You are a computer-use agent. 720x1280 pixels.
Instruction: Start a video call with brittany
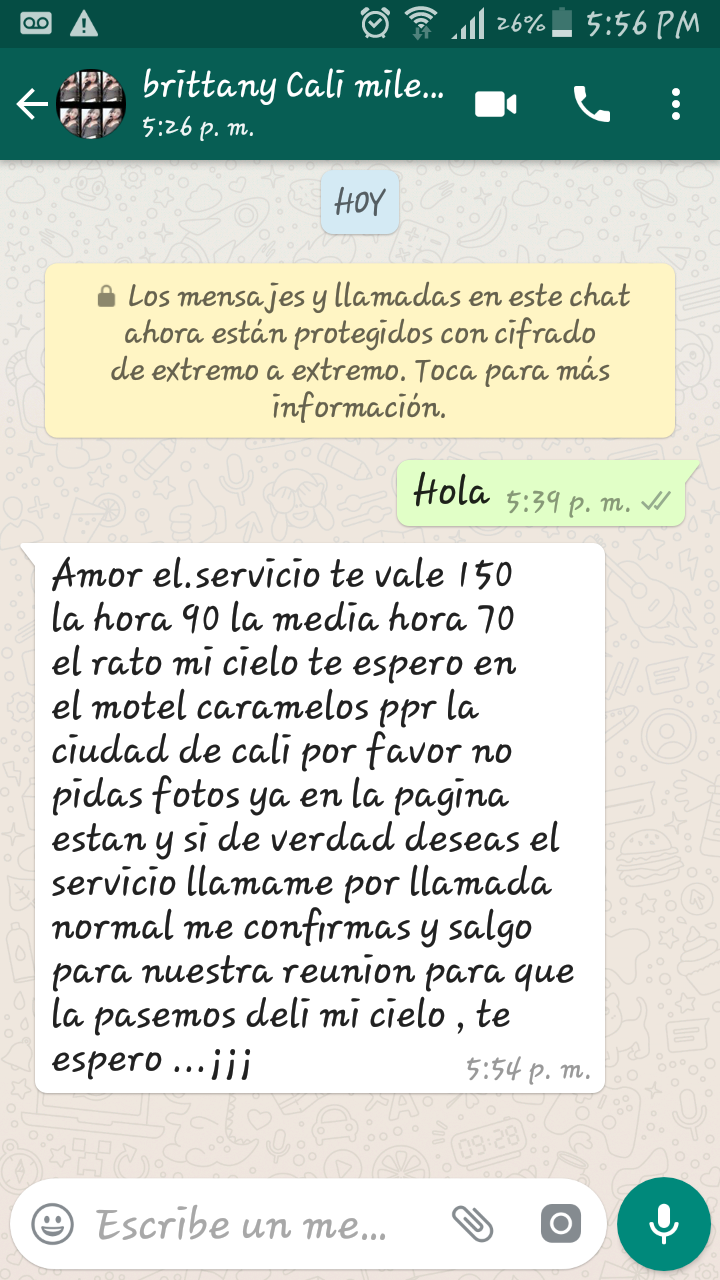point(496,105)
